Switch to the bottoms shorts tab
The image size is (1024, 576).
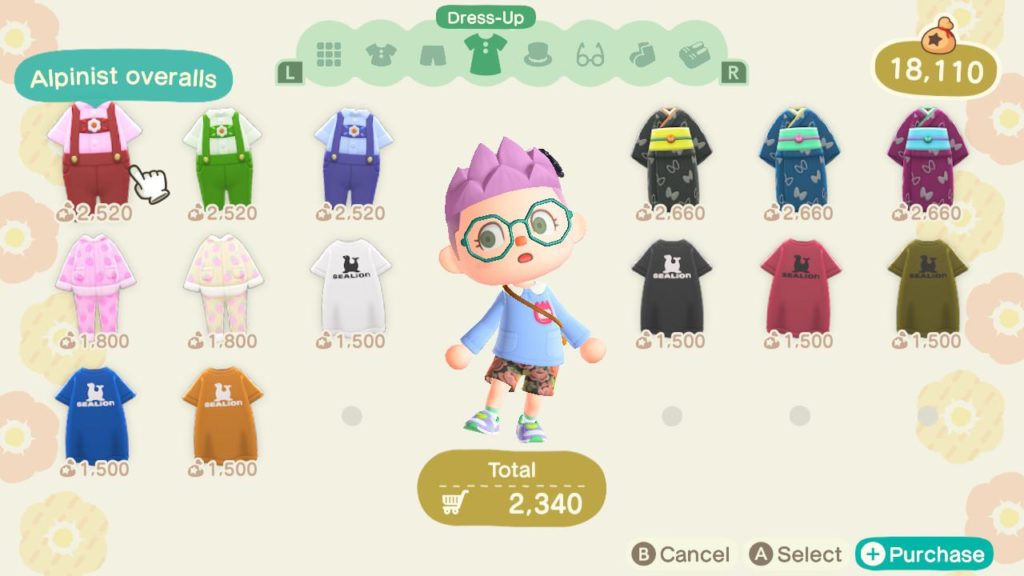point(433,54)
